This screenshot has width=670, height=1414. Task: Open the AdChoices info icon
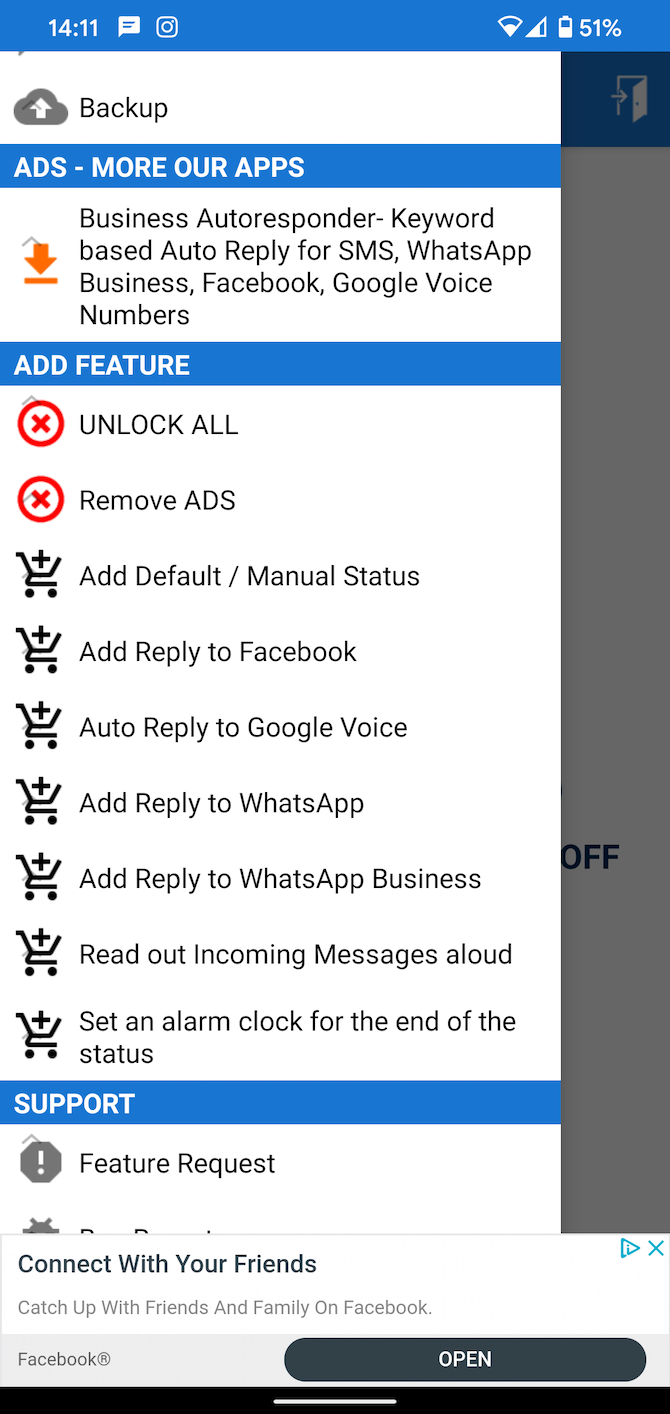point(630,1247)
